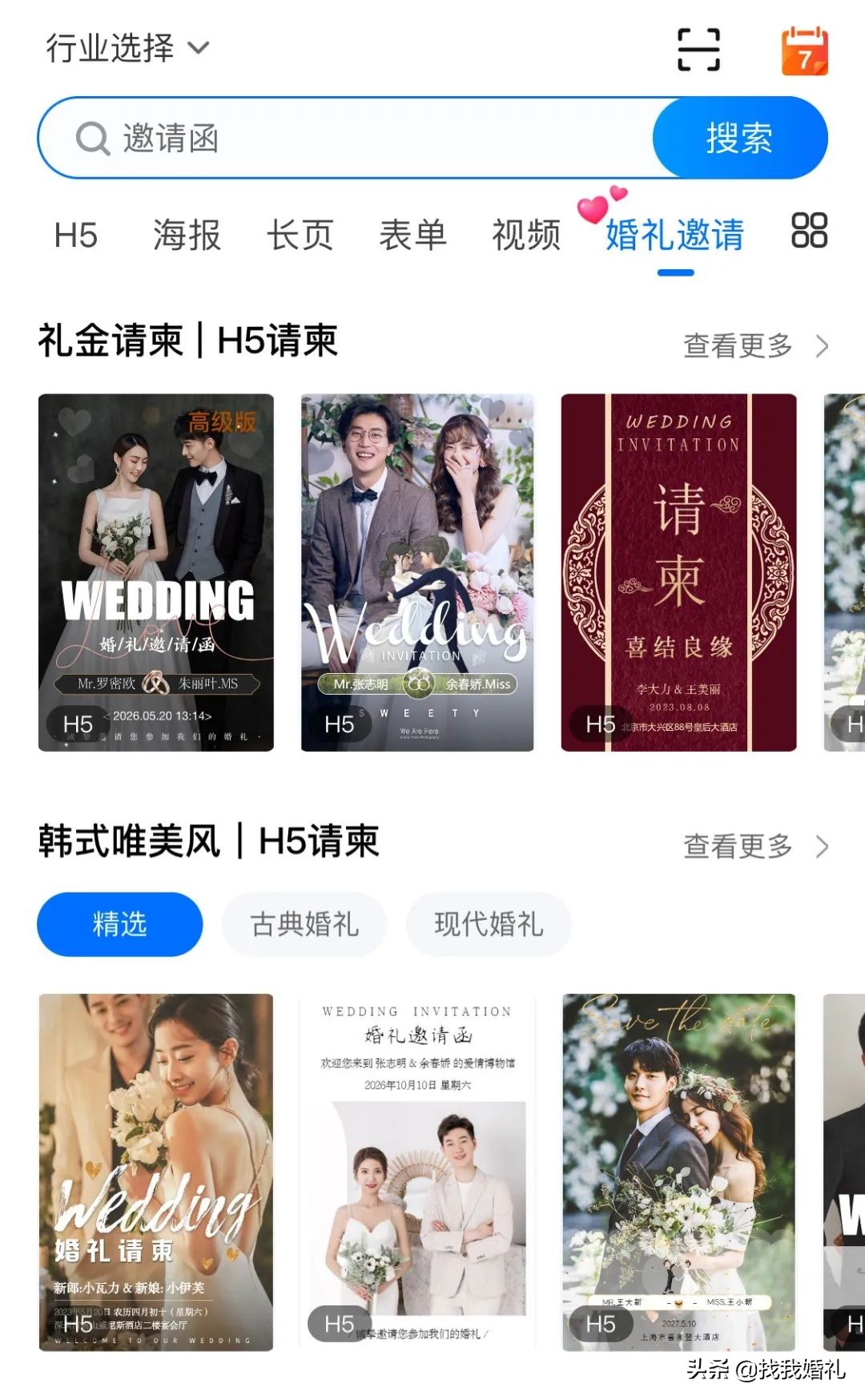Viewport: 865px width, 1400px height.
Task: Click the magnifier icon in the search bar
Action: [x=92, y=138]
